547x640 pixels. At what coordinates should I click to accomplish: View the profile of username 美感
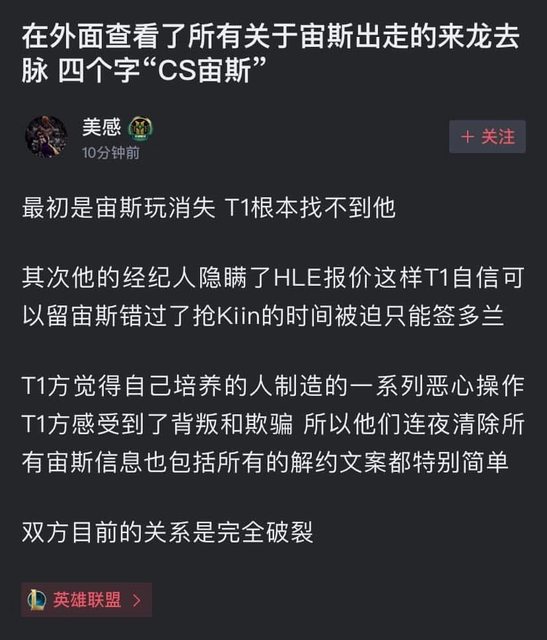(x=101, y=127)
